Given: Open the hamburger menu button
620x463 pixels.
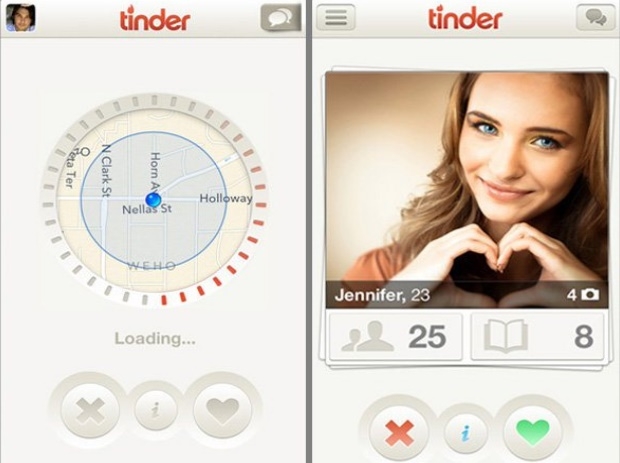Looking at the screenshot, I should pyautogui.click(x=340, y=18).
